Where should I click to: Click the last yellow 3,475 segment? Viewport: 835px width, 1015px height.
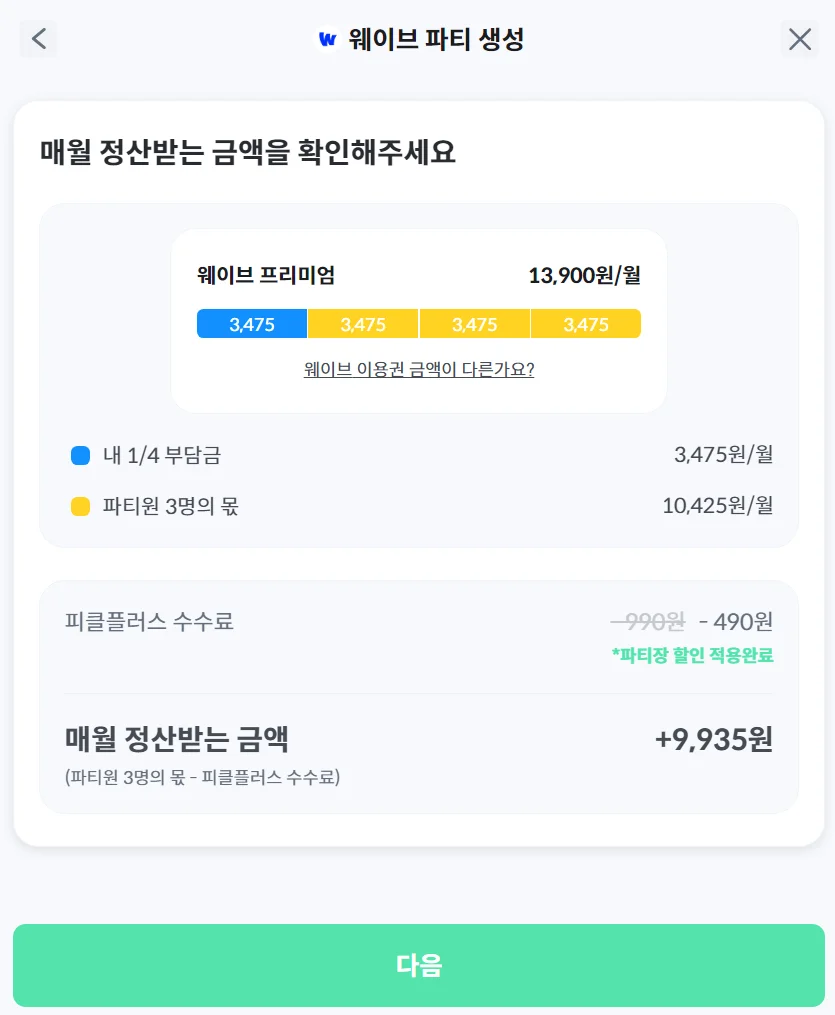click(586, 323)
